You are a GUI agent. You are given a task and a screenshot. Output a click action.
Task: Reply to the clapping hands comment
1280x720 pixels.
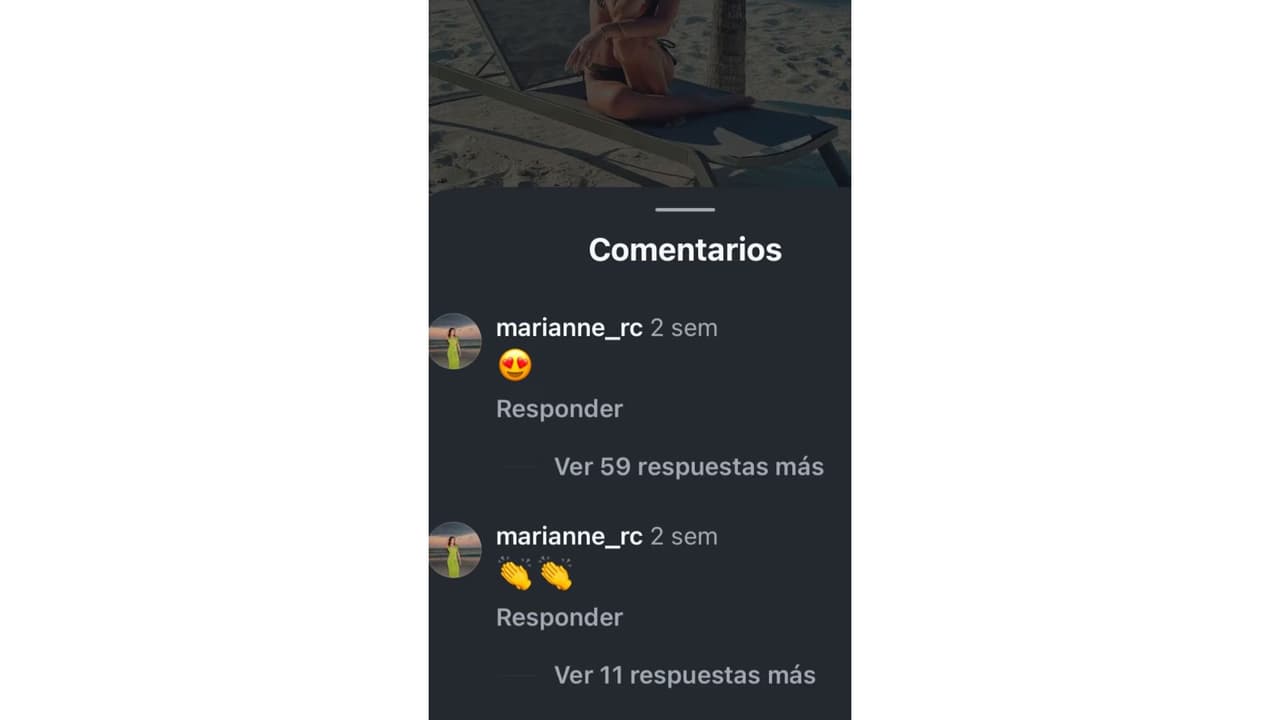pos(559,617)
